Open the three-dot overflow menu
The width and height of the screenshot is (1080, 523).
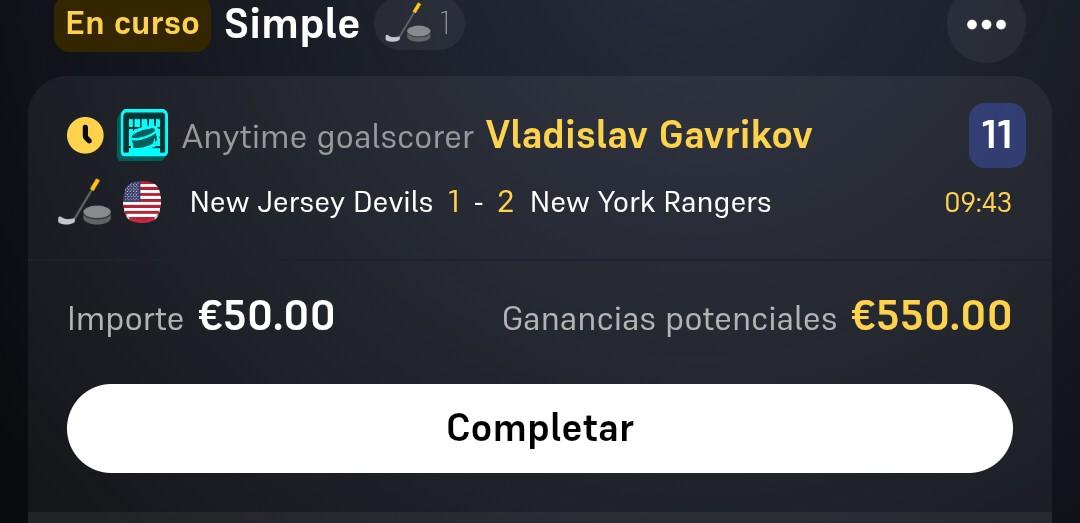click(986, 25)
